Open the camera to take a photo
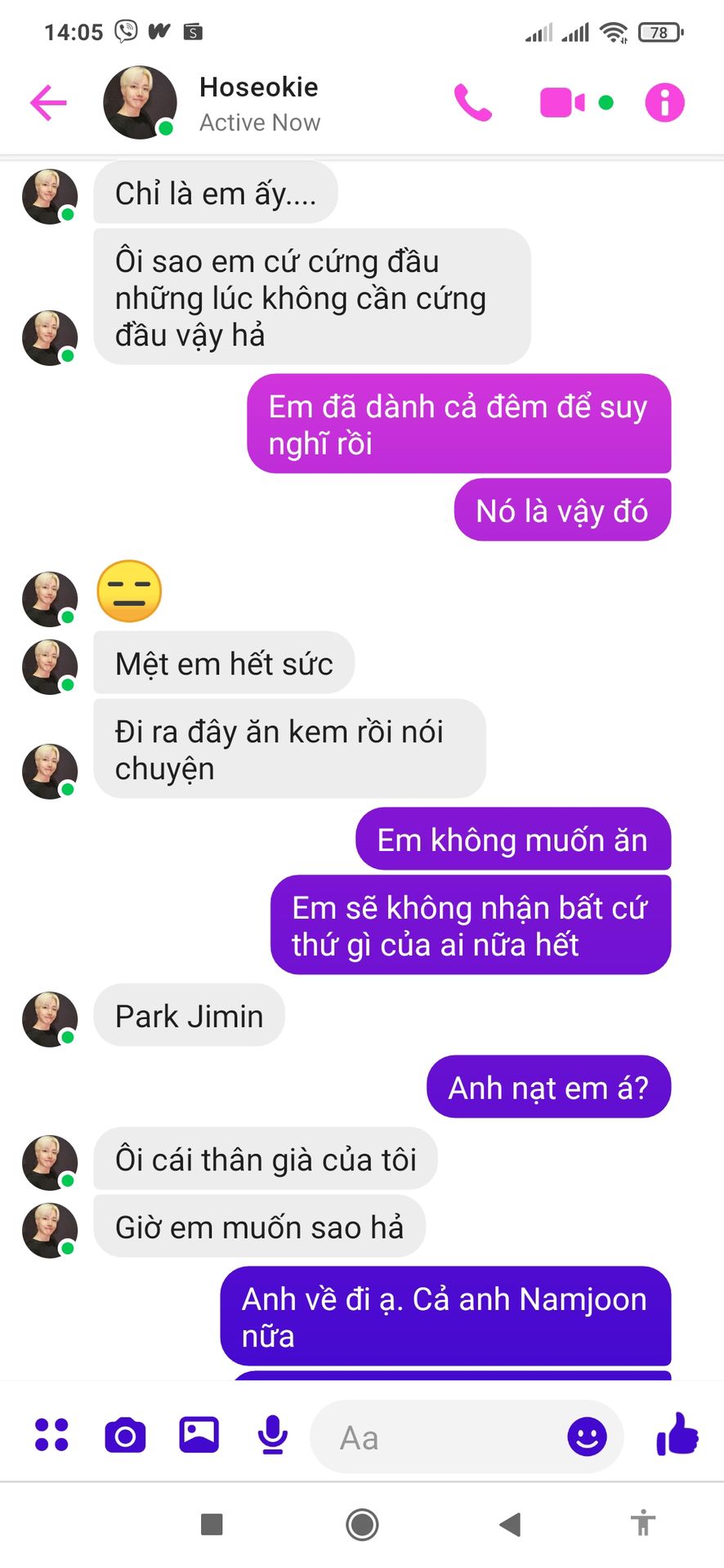724x1568 pixels. [125, 1435]
